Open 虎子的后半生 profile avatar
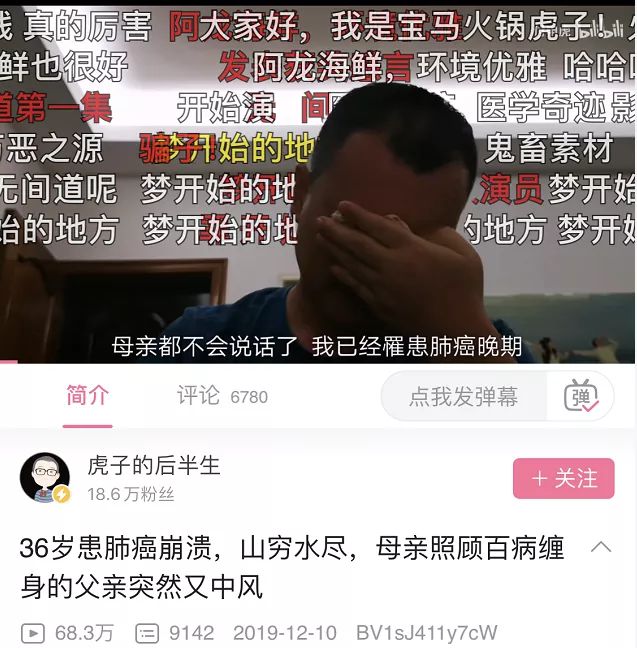The height and width of the screenshot is (648, 637). click(45, 478)
